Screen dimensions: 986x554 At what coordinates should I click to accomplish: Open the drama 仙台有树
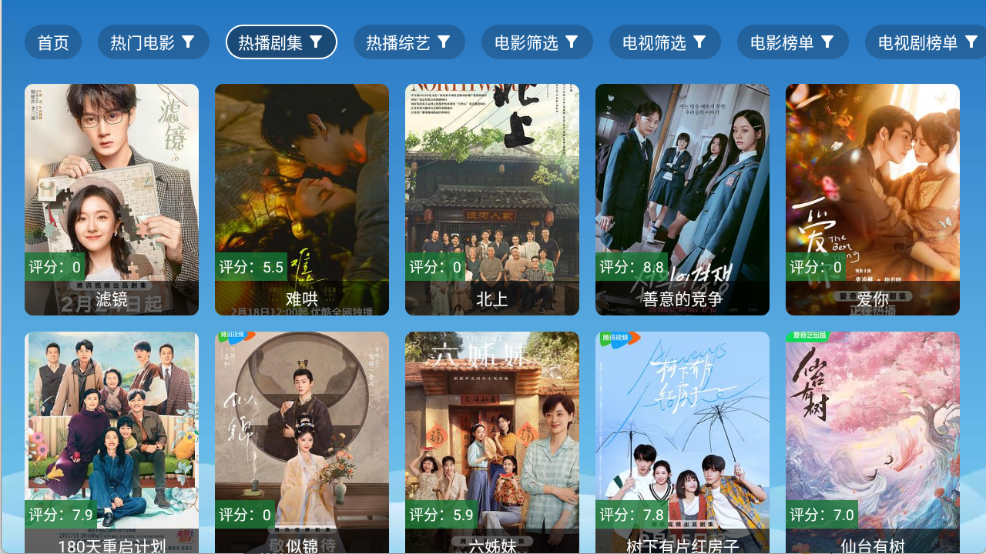point(872,442)
